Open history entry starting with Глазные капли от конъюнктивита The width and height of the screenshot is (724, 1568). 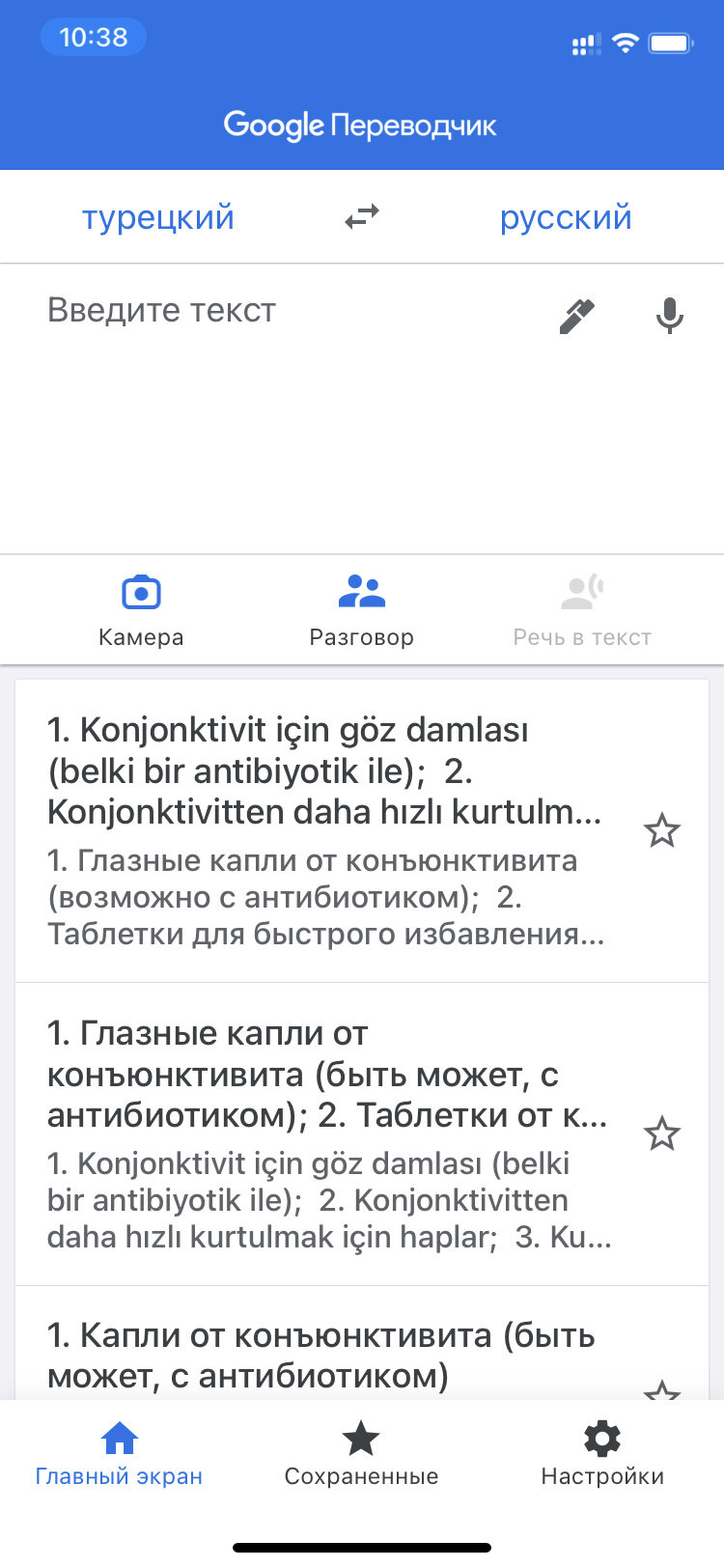tap(328, 1134)
